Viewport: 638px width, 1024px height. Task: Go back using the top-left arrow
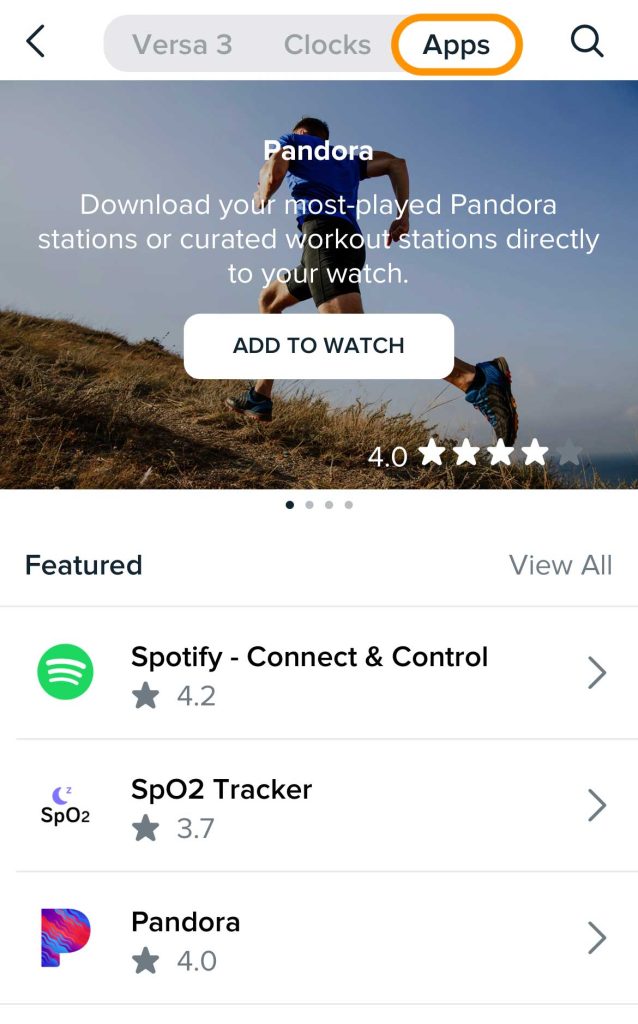tap(36, 42)
